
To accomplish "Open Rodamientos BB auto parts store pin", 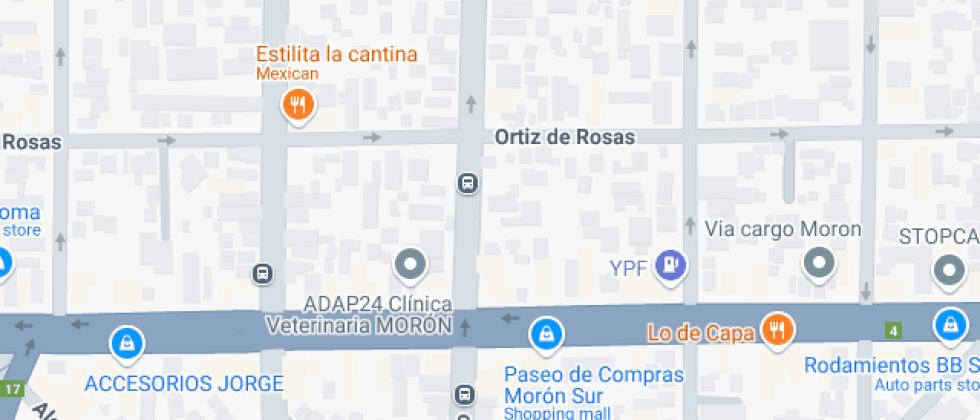I will pyautogui.click(x=948, y=324).
